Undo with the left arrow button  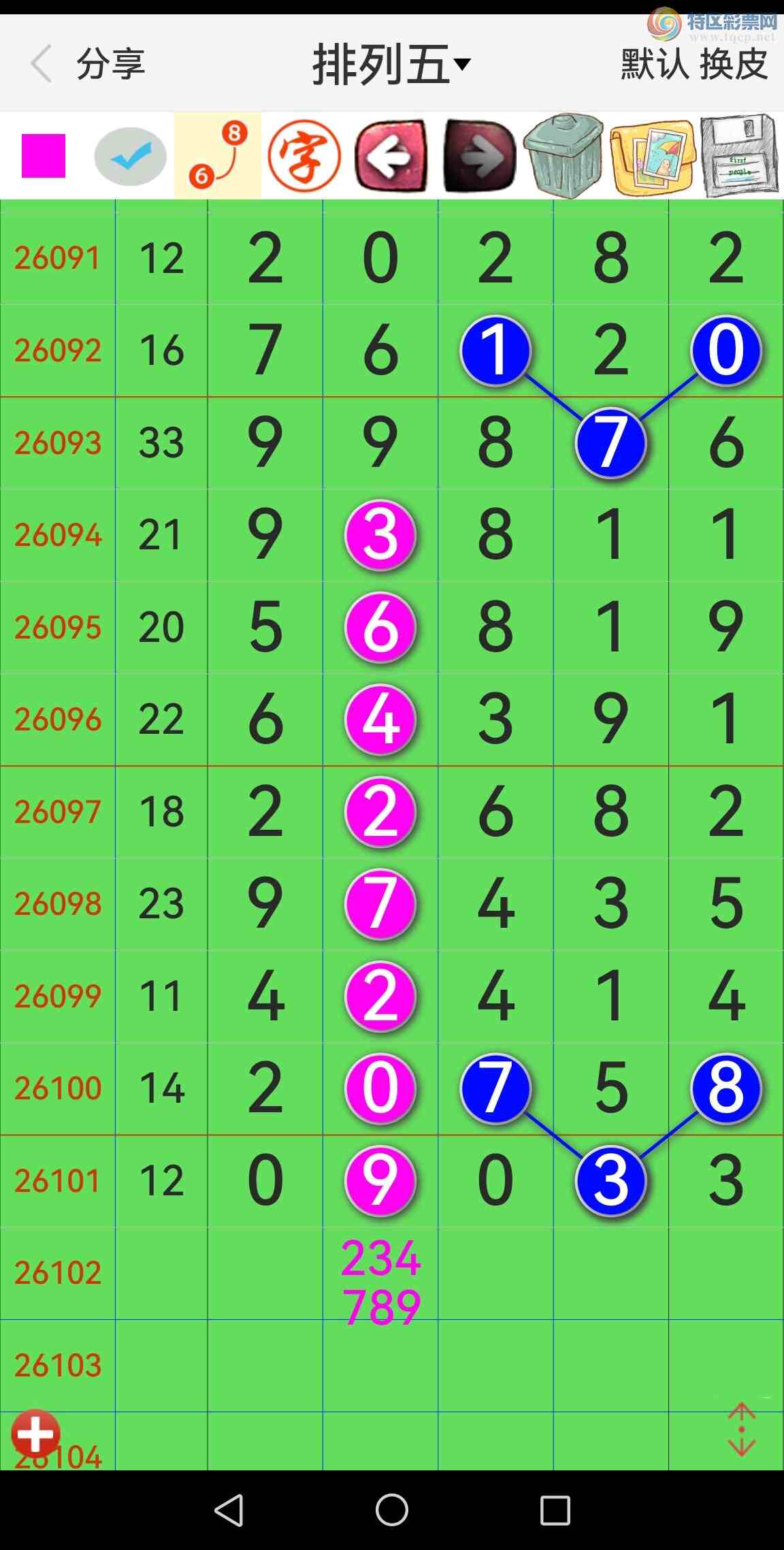(391, 156)
